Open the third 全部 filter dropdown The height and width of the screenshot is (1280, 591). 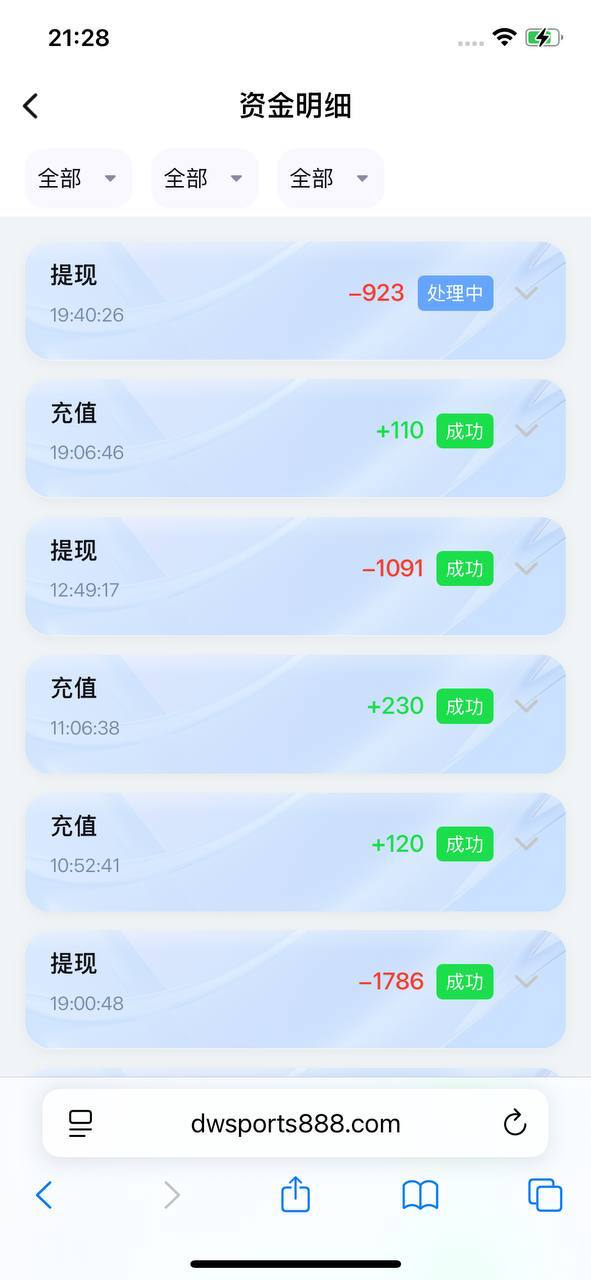pyautogui.click(x=331, y=178)
